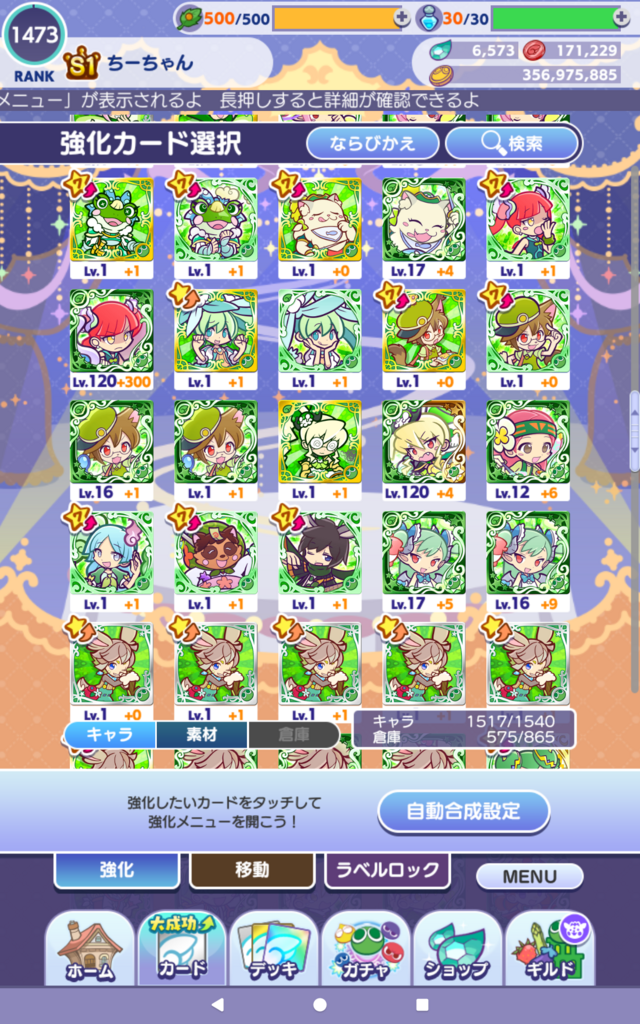Screen dimensions: 640x1024
Task: Switch to the 素材 tab
Action: coord(202,734)
